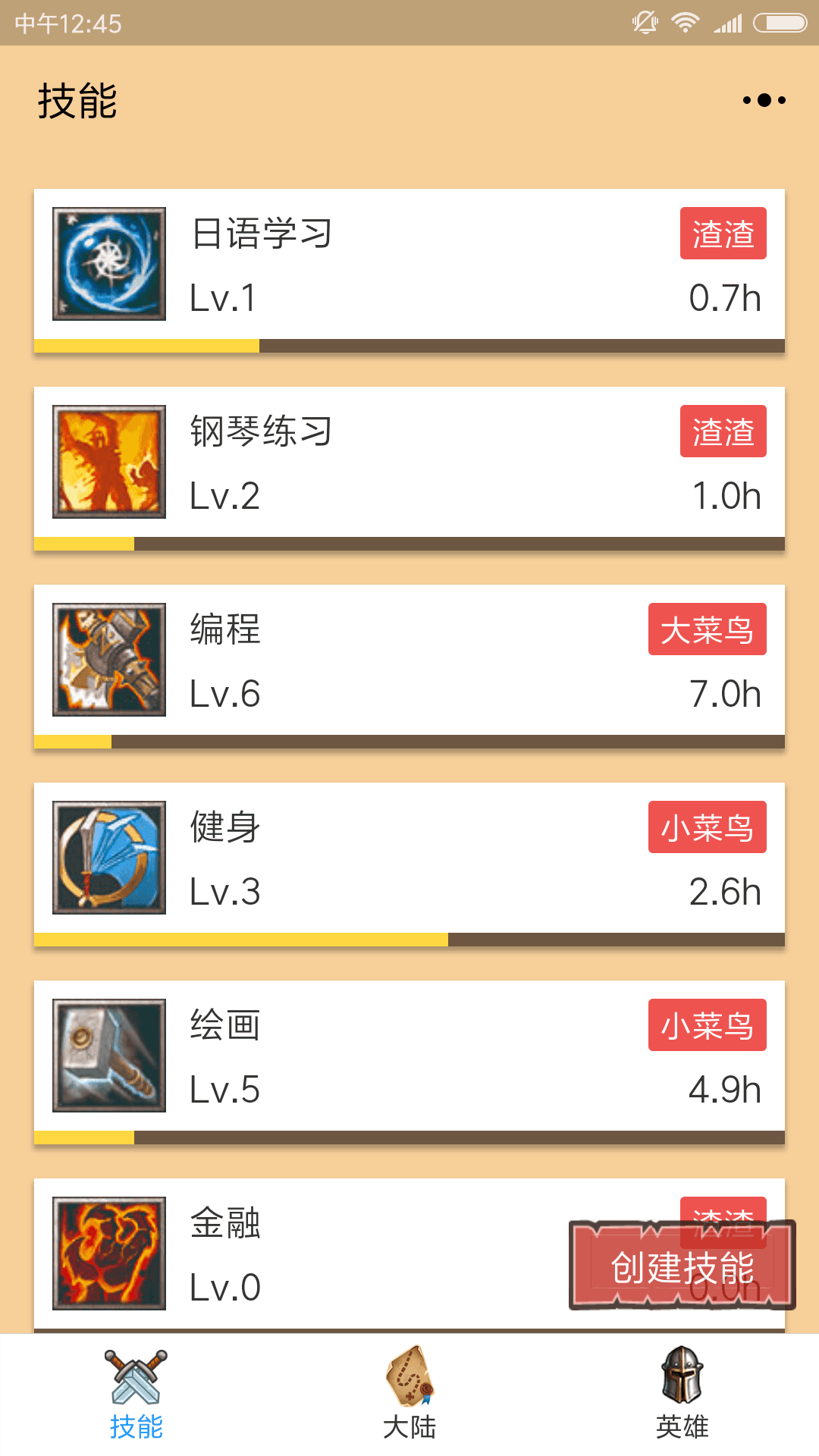Screen dimensions: 819x1456
Task: Open the 日语学习 skill card
Action: click(409, 265)
